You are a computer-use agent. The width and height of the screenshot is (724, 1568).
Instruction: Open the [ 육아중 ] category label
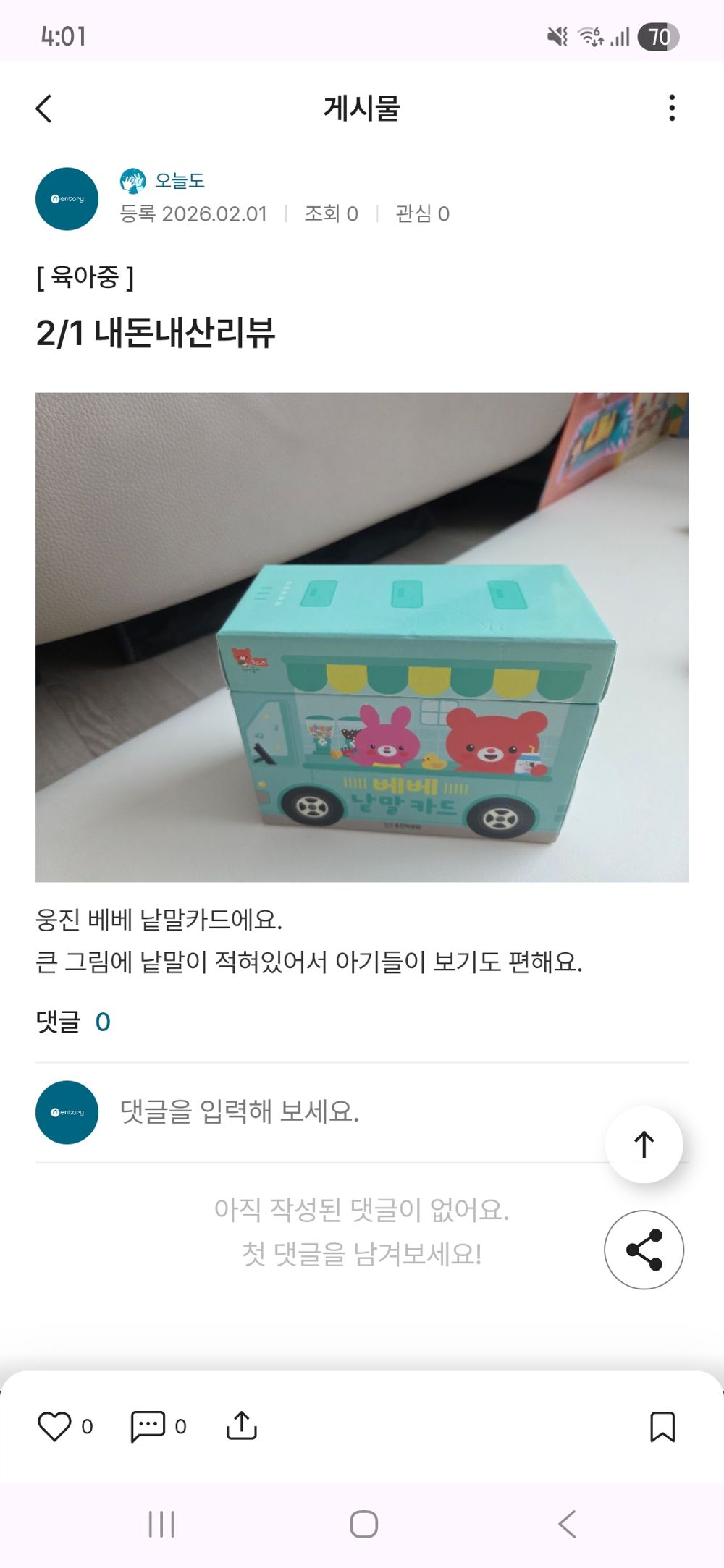tap(86, 275)
